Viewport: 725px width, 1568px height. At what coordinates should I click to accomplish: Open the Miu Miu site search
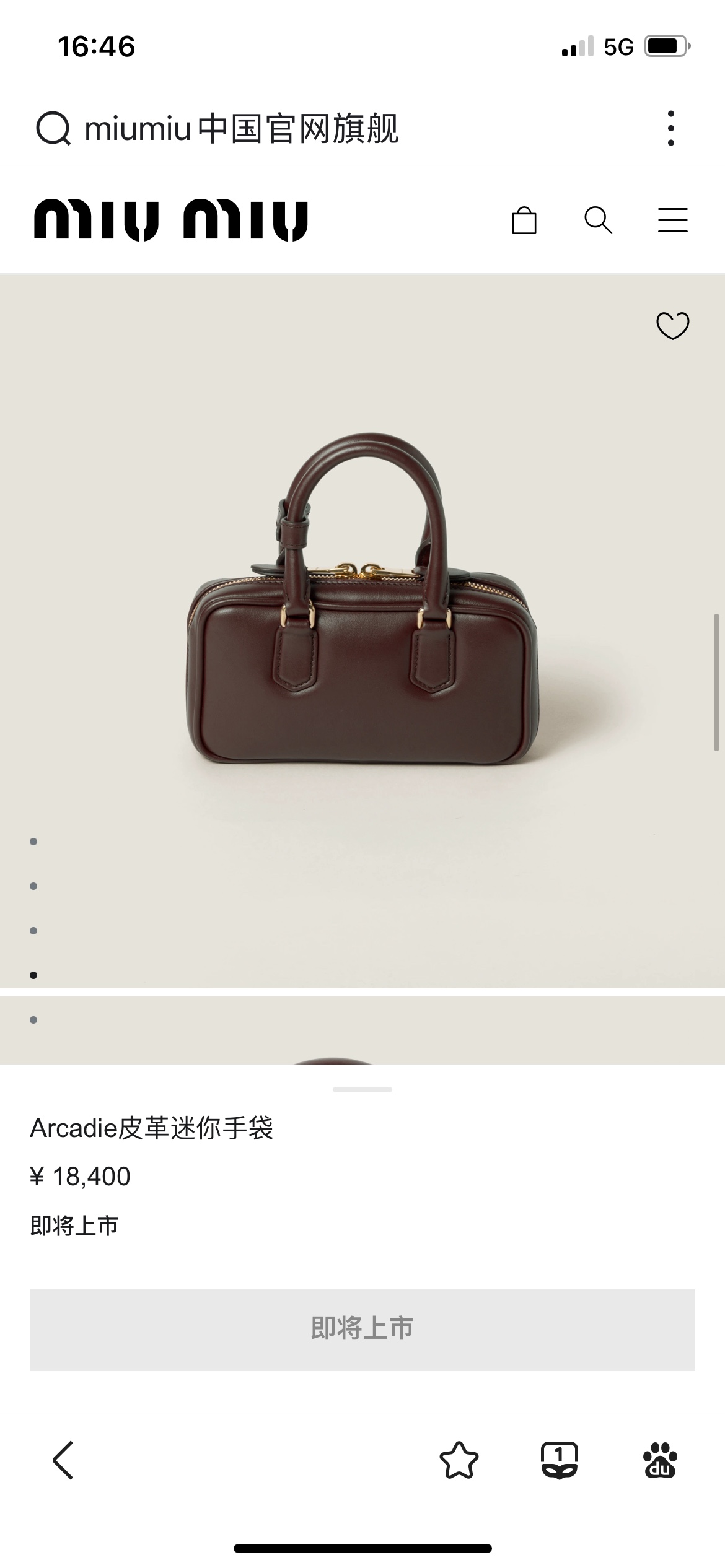click(x=598, y=220)
